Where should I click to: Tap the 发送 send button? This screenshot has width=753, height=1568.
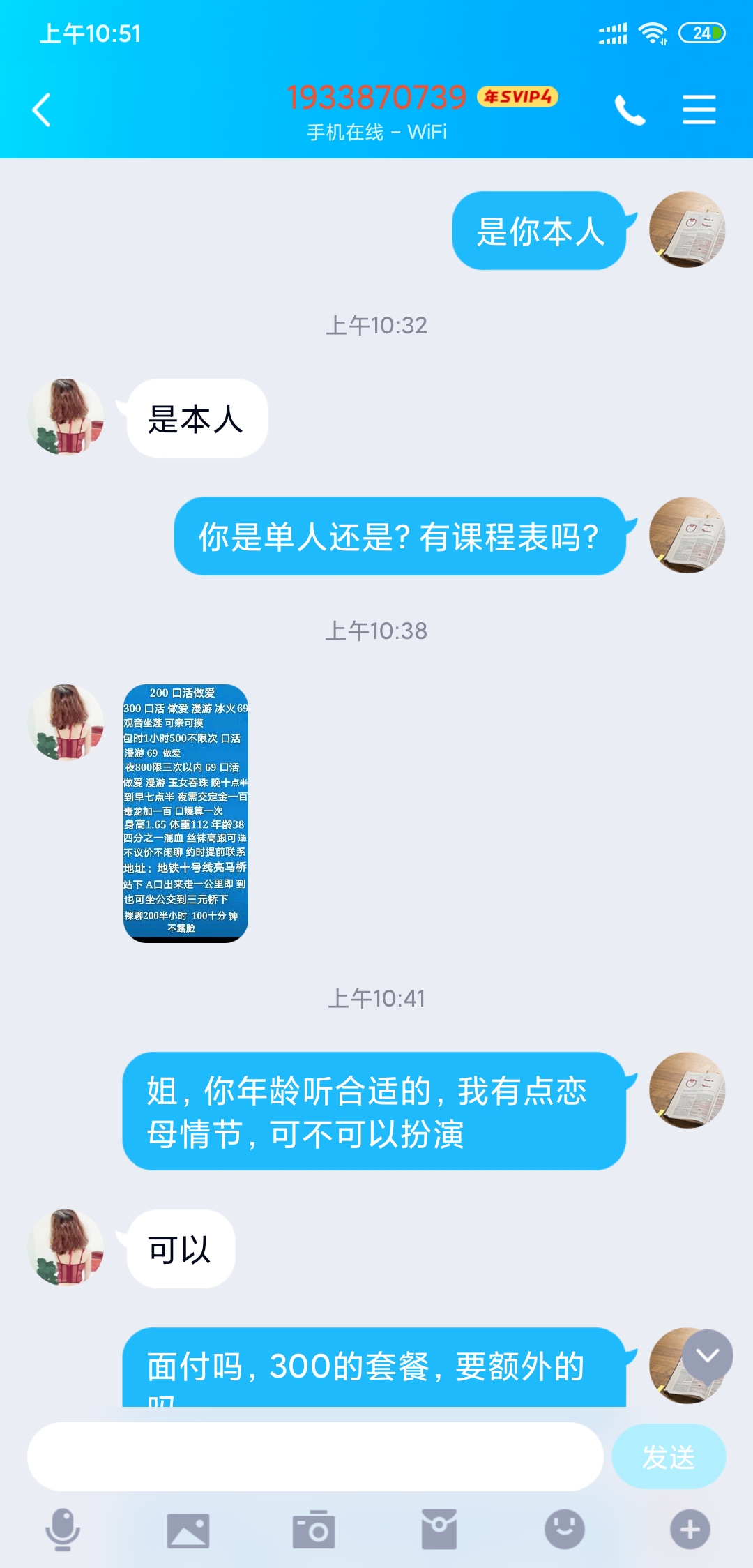coord(668,1457)
